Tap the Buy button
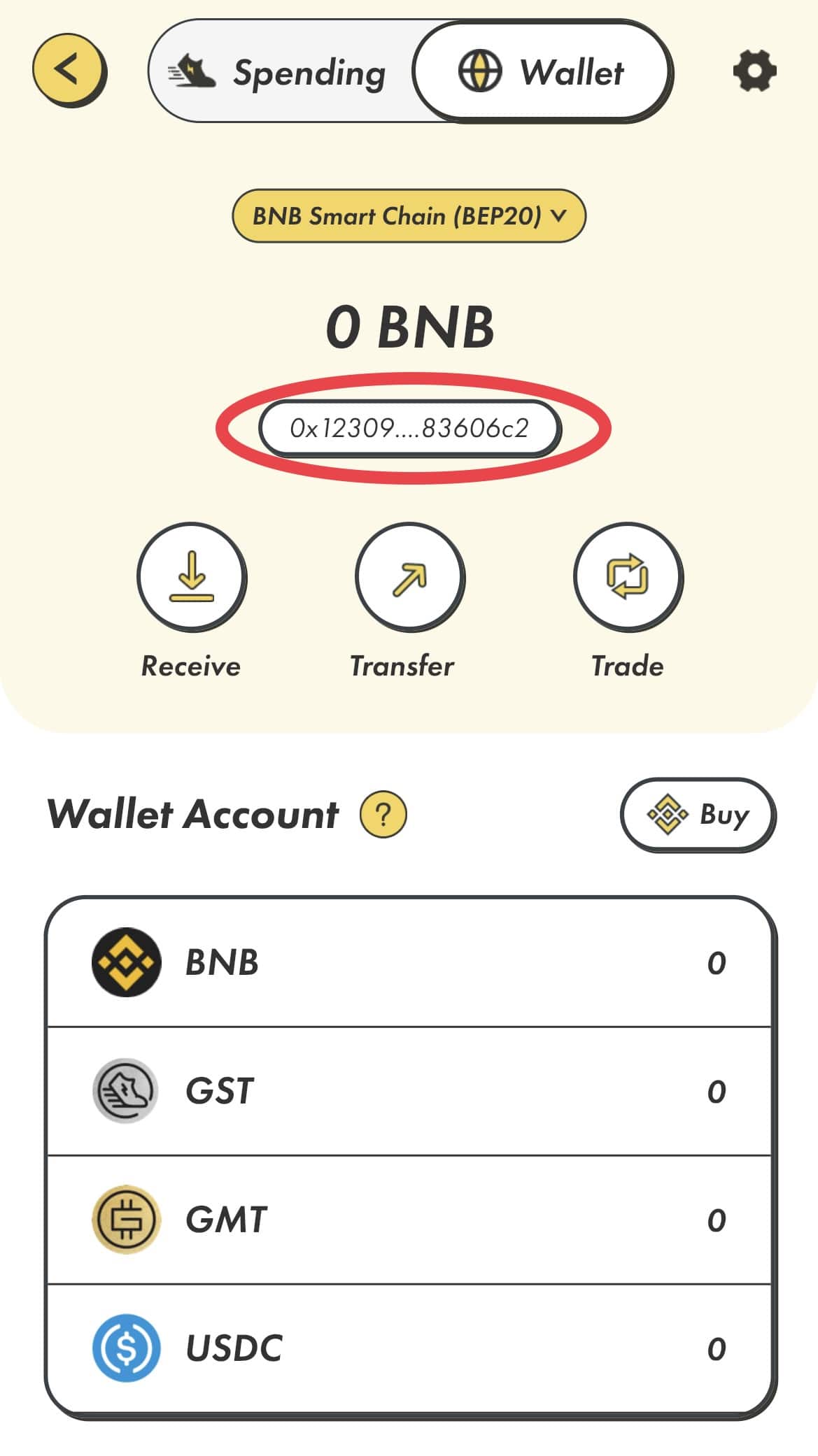The height and width of the screenshot is (1456, 818). pyautogui.click(x=698, y=815)
